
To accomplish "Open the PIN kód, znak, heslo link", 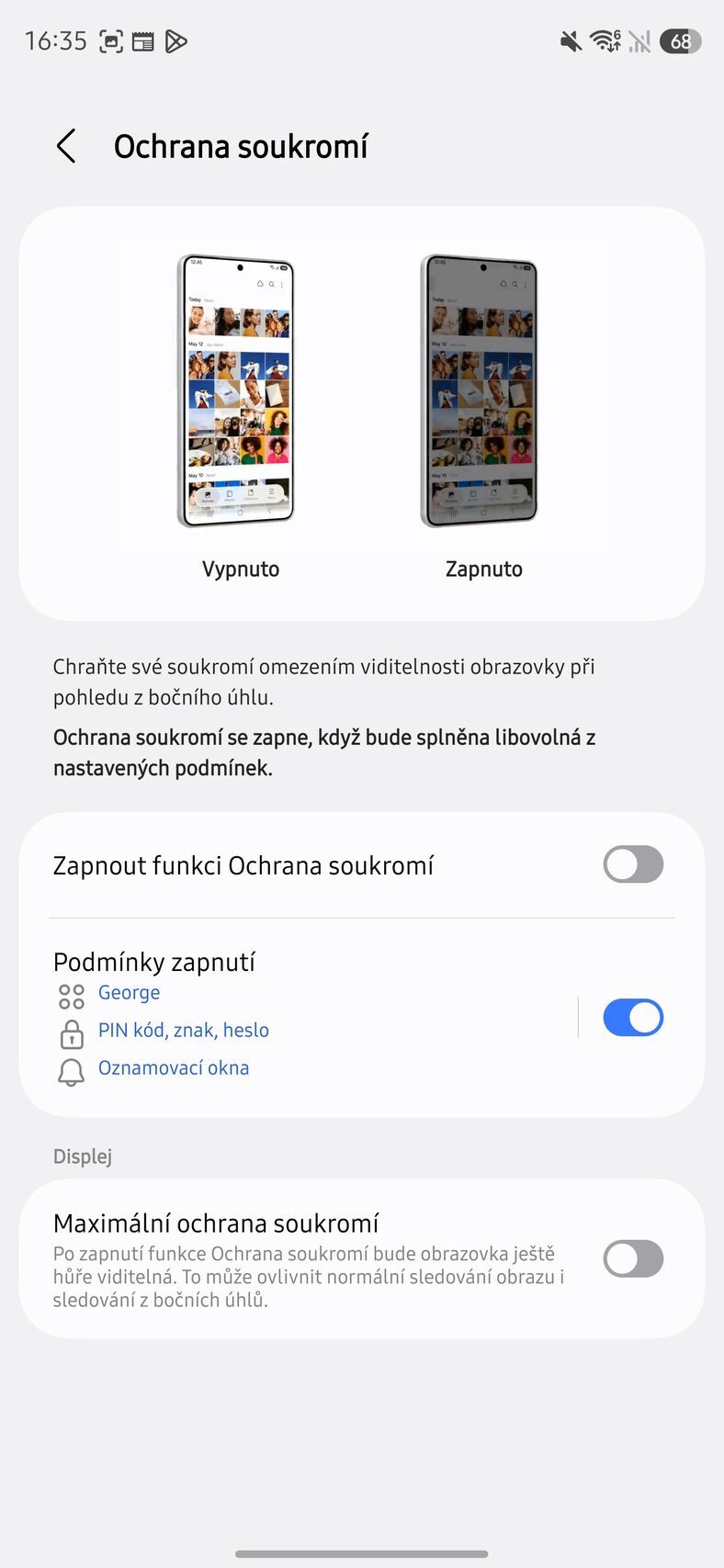I will point(184,1031).
